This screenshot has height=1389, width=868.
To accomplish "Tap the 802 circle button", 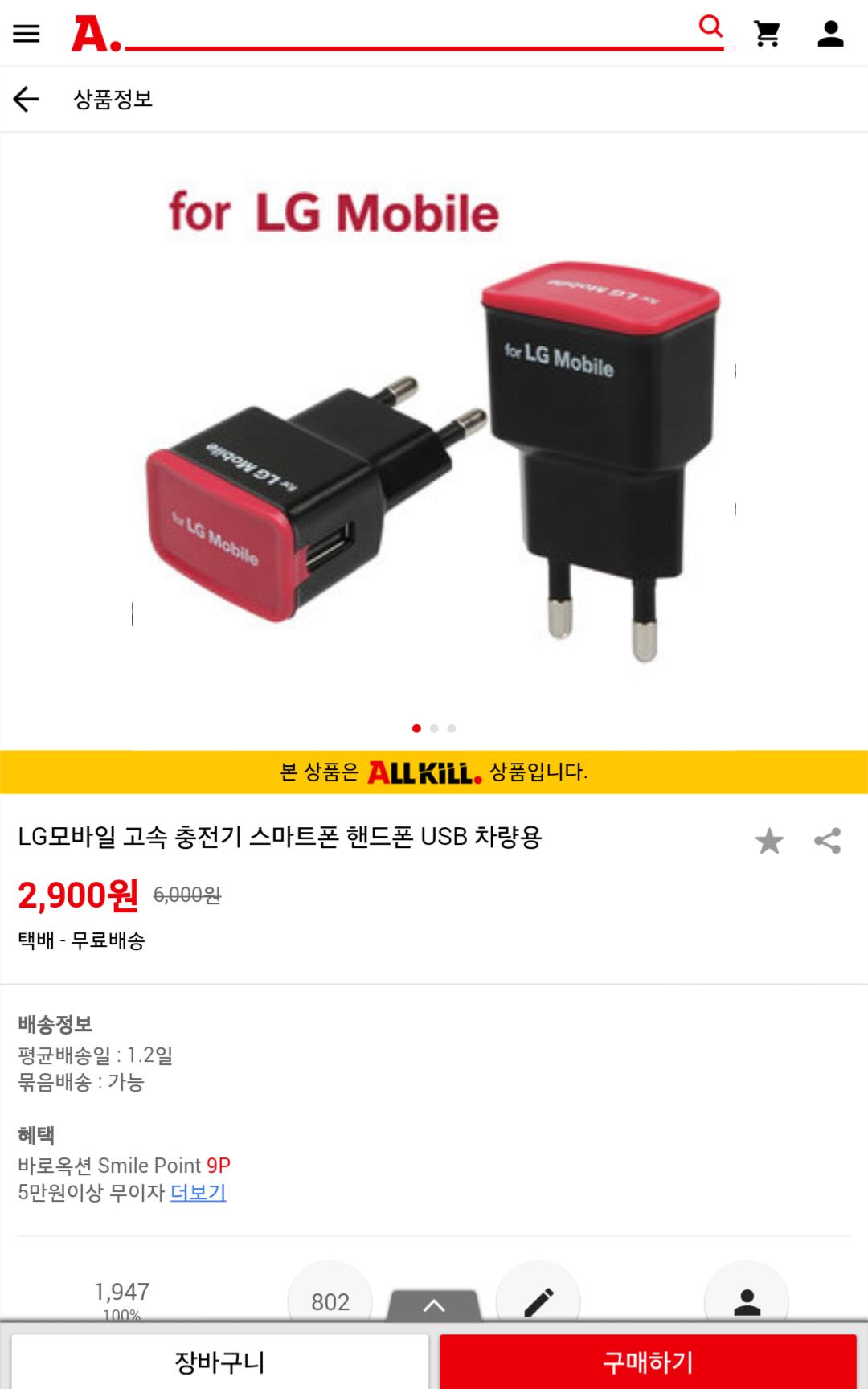I will point(330,1301).
